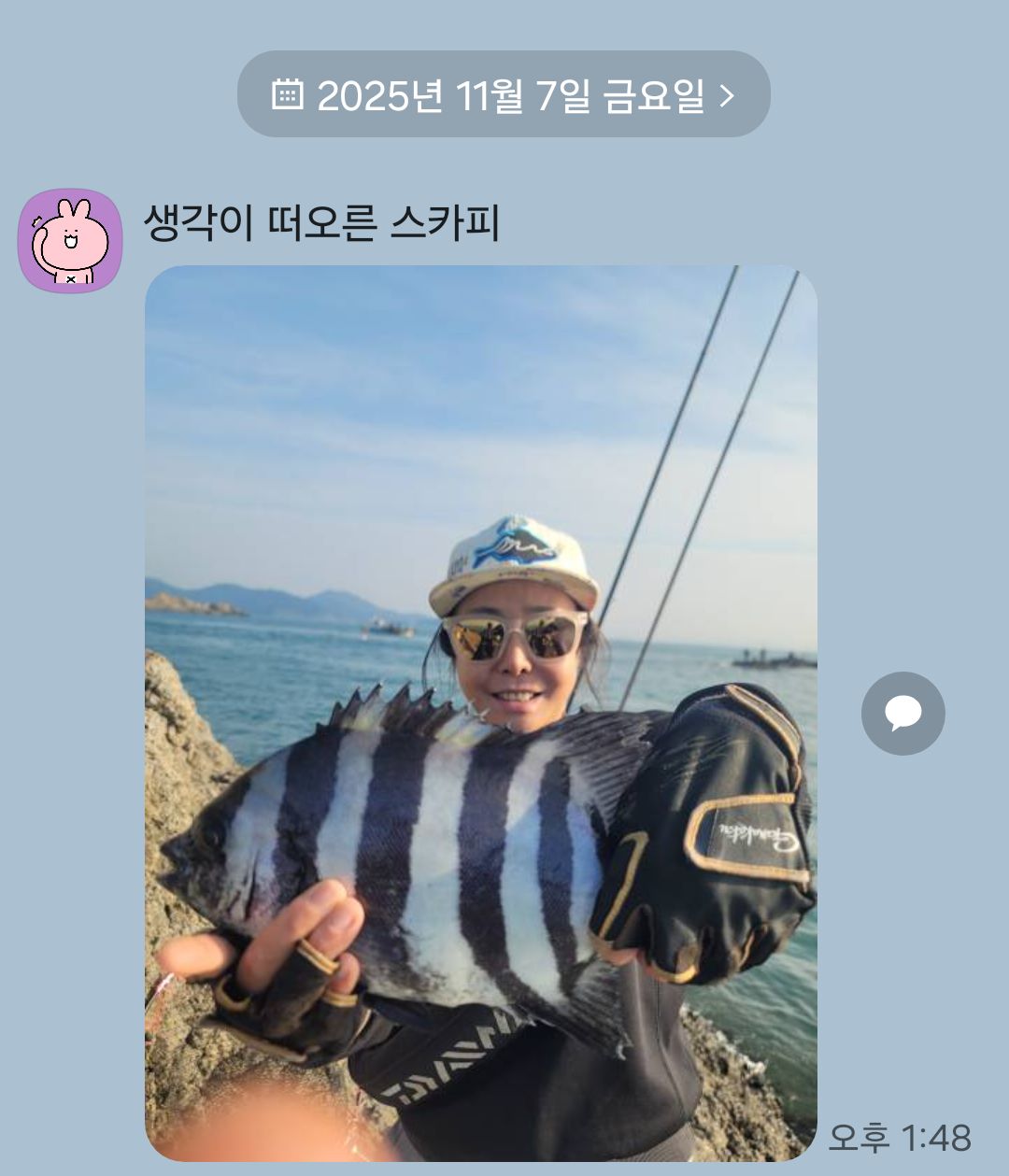This screenshot has height=1176, width=1009.
Task: Open the date chip 2025년 11월 7일 금요일
Action: pos(504,94)
